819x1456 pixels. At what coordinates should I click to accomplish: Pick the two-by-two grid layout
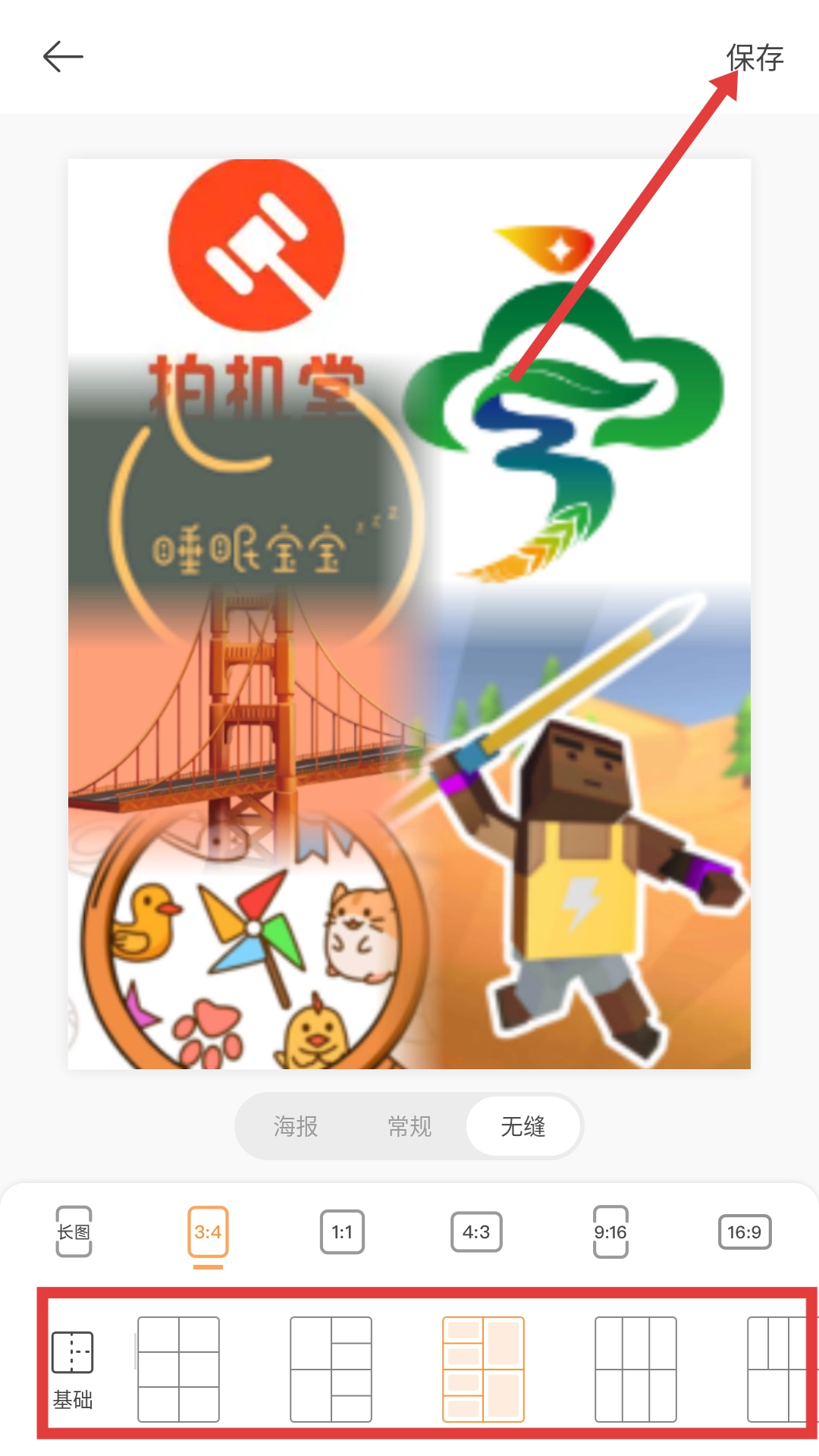pyautogui.click(x=179, y=1370)
